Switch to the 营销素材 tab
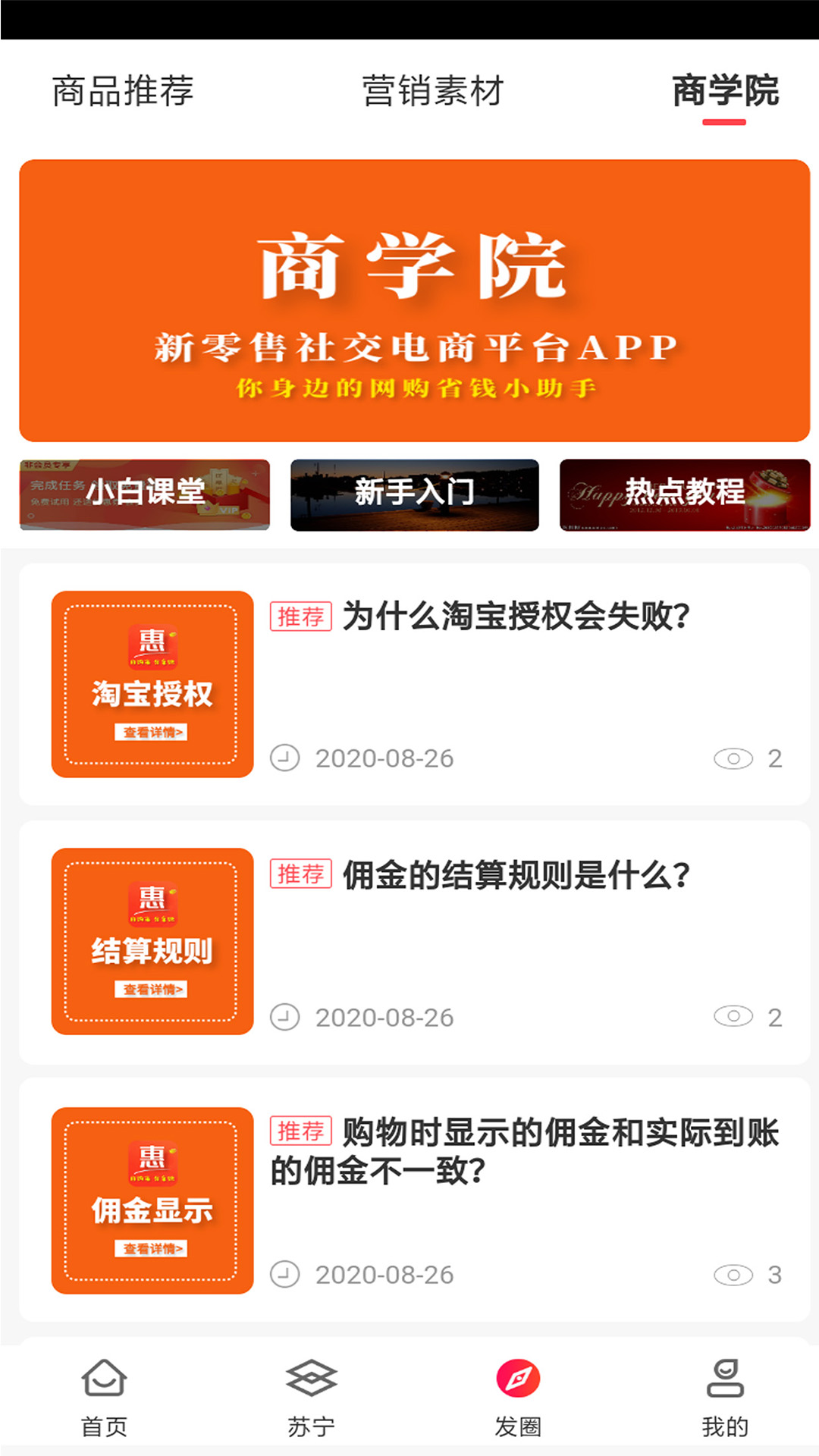This screenshot has height=1456, width=819. click(432, 91)
